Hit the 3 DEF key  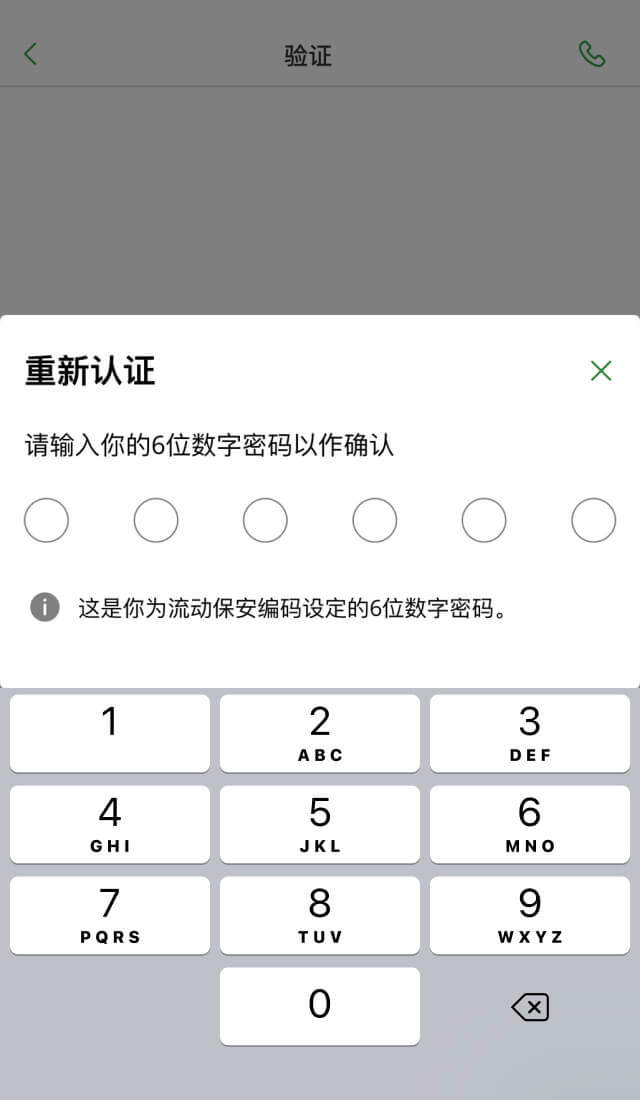530,733
